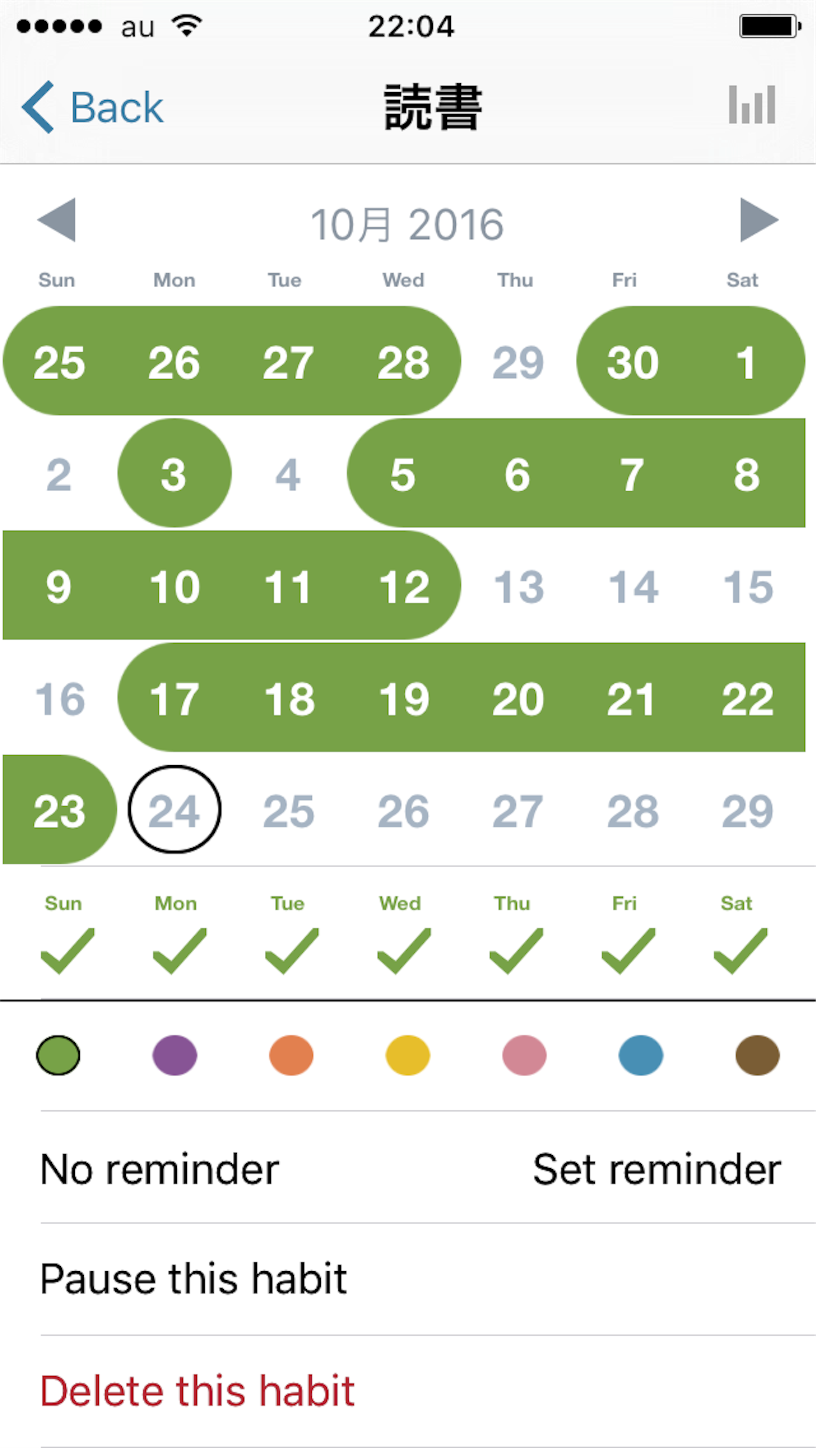Image resolution: width=816 pixels, height=1448 pixels.
Task: Tap day 13 in the calendar
Action: click(518, 586)
